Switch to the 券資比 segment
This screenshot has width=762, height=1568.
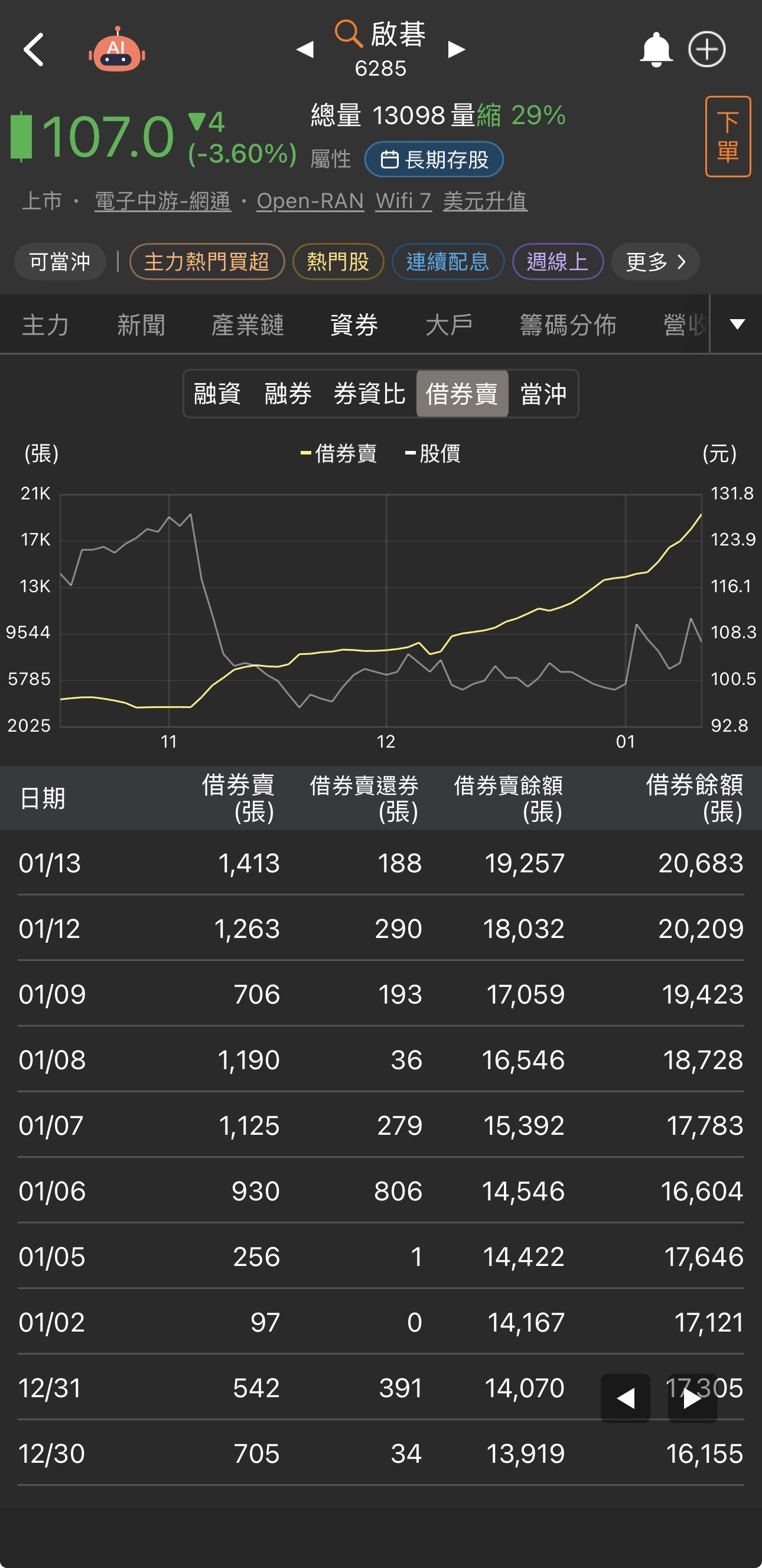tap(369, 394)
